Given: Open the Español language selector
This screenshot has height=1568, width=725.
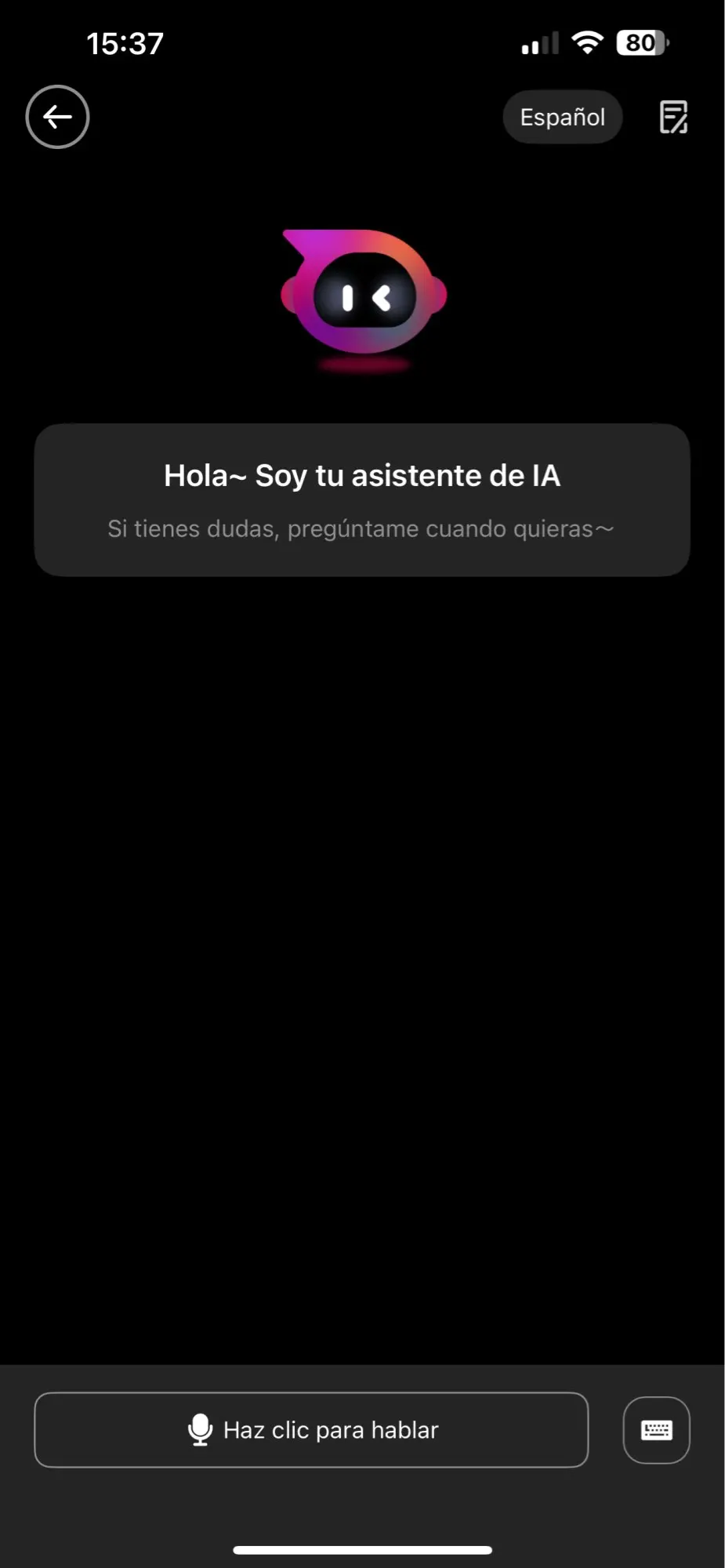Looking at the screenshot, I should coord(563,117).
